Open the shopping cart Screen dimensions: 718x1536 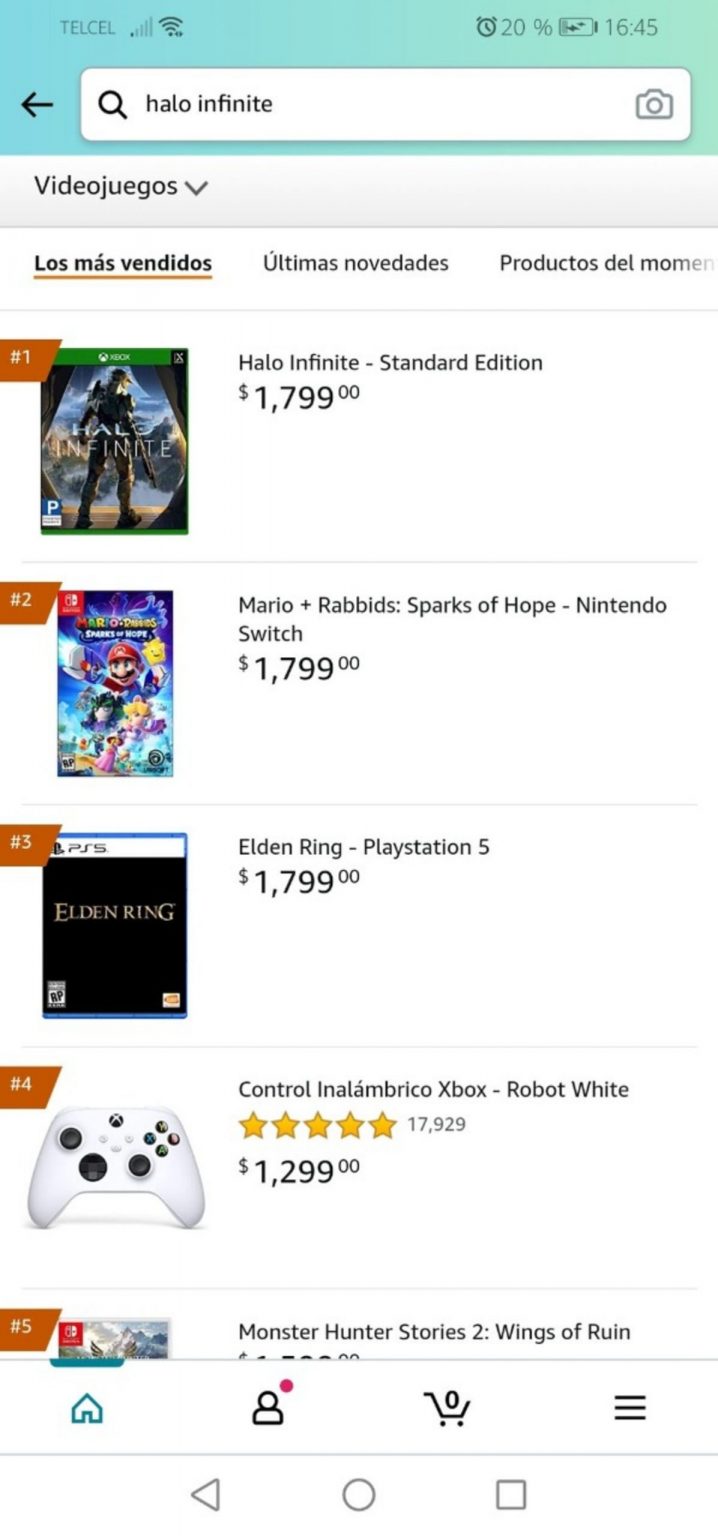click(x=447, y=1408)
